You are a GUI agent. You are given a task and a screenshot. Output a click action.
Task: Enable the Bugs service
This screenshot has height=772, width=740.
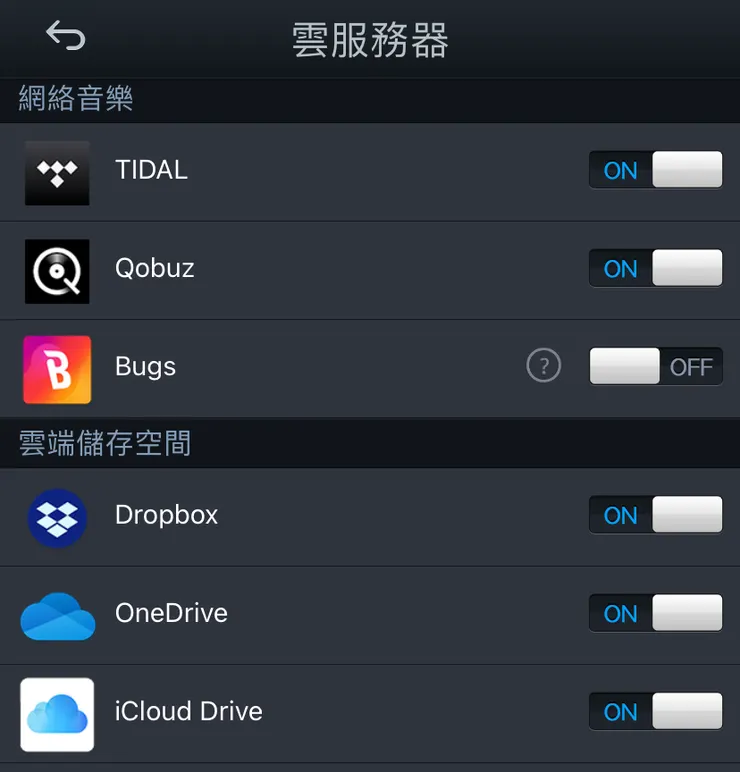click(x=655, y=366)
